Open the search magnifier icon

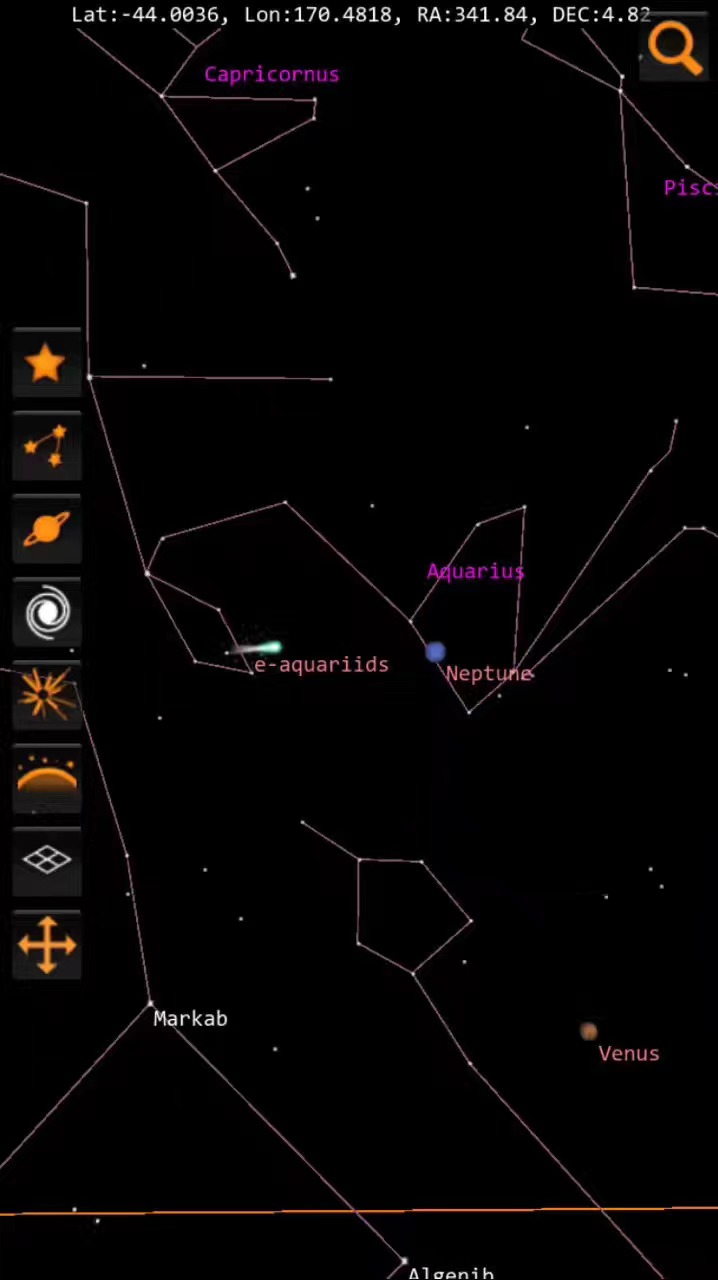click(675, 48)
